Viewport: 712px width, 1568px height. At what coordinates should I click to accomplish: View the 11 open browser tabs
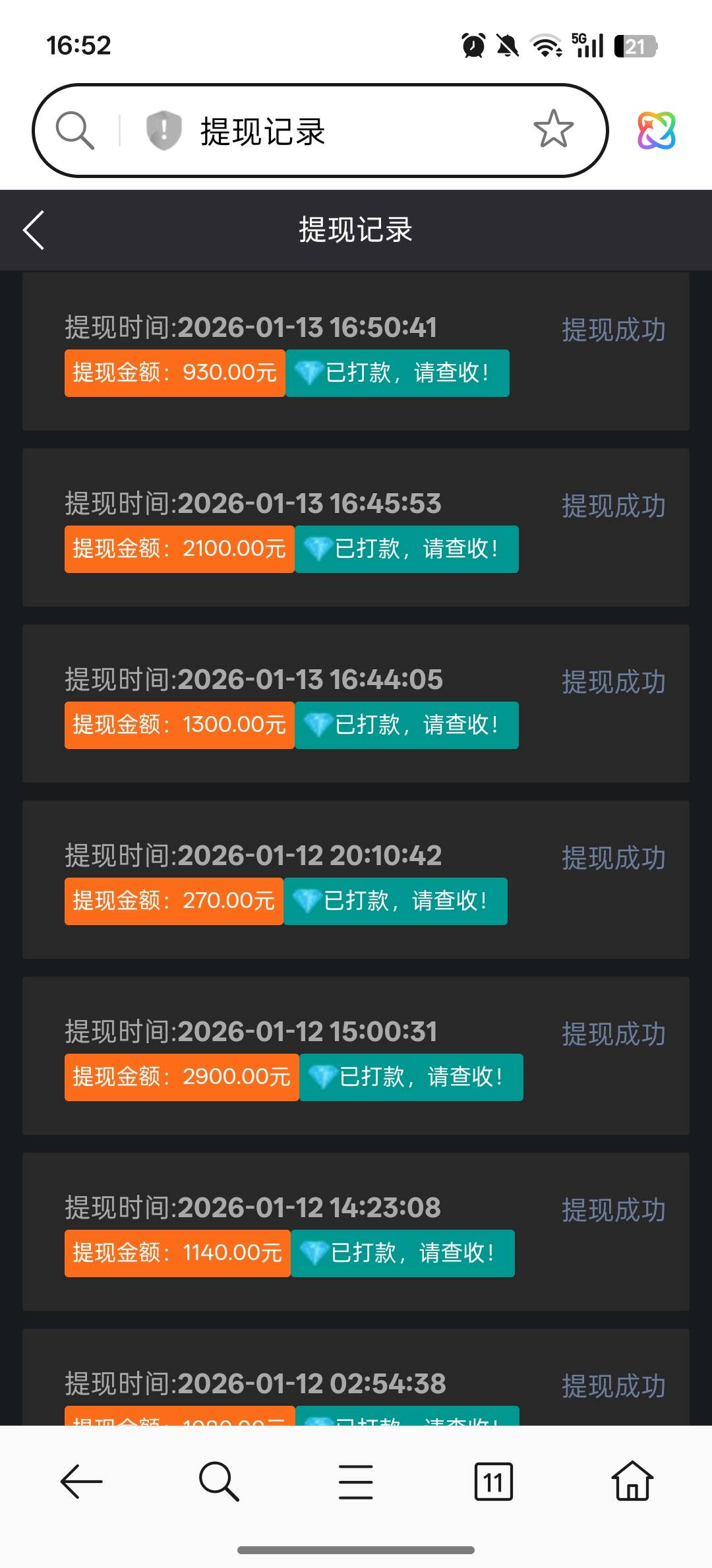493,1482
